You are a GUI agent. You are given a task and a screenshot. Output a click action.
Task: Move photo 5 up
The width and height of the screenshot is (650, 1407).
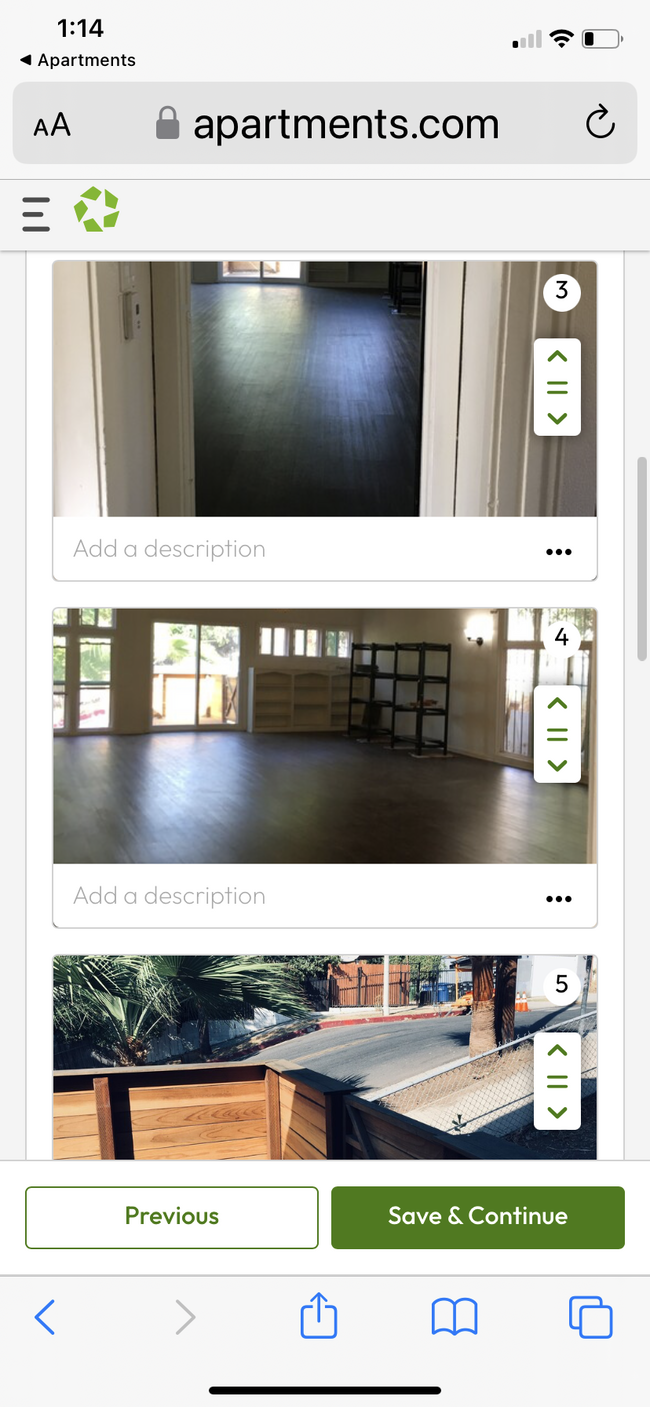coord(557,1050)
